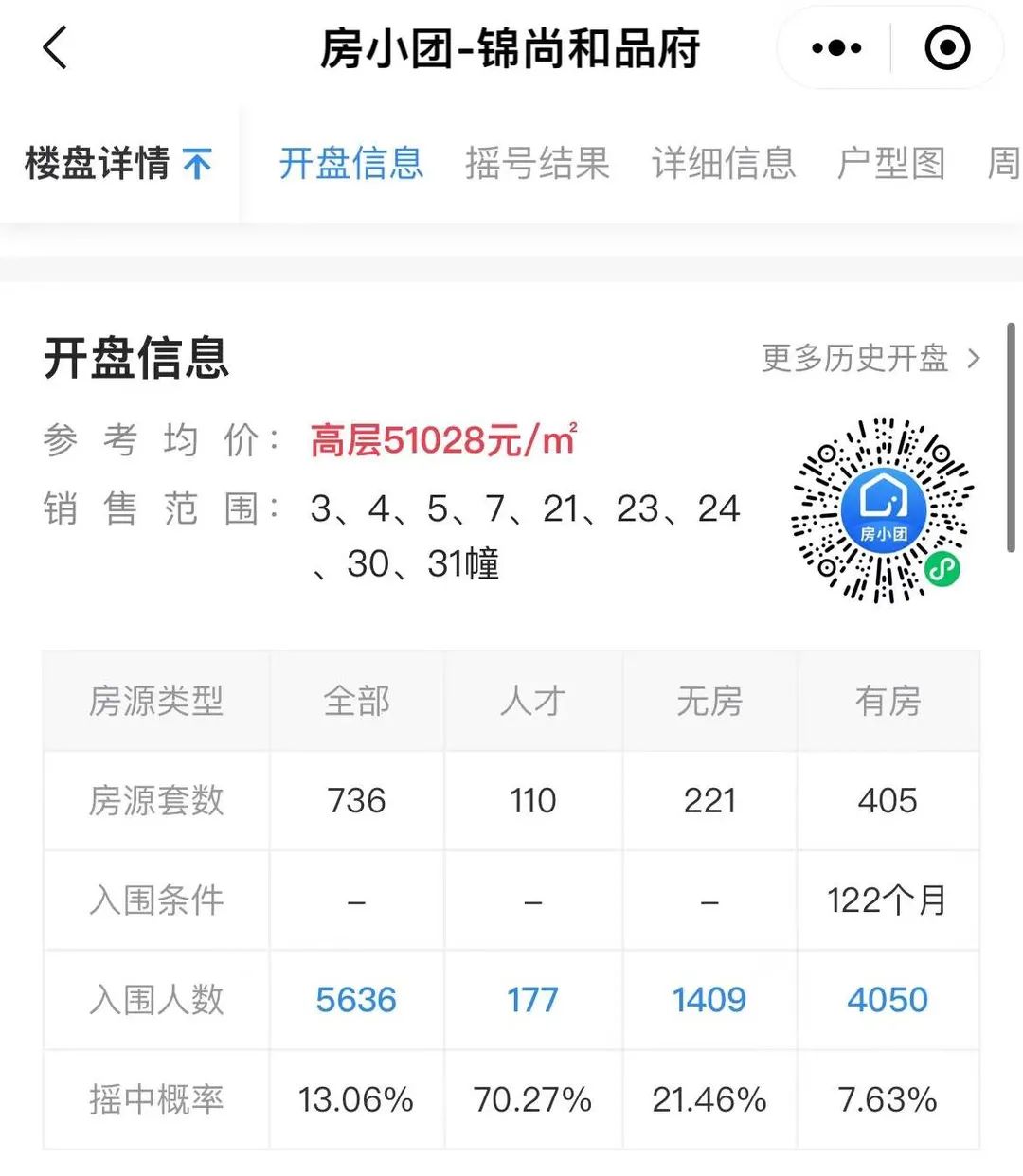
Task: Close the mini program with the circle icon
Action: [947, 47]
